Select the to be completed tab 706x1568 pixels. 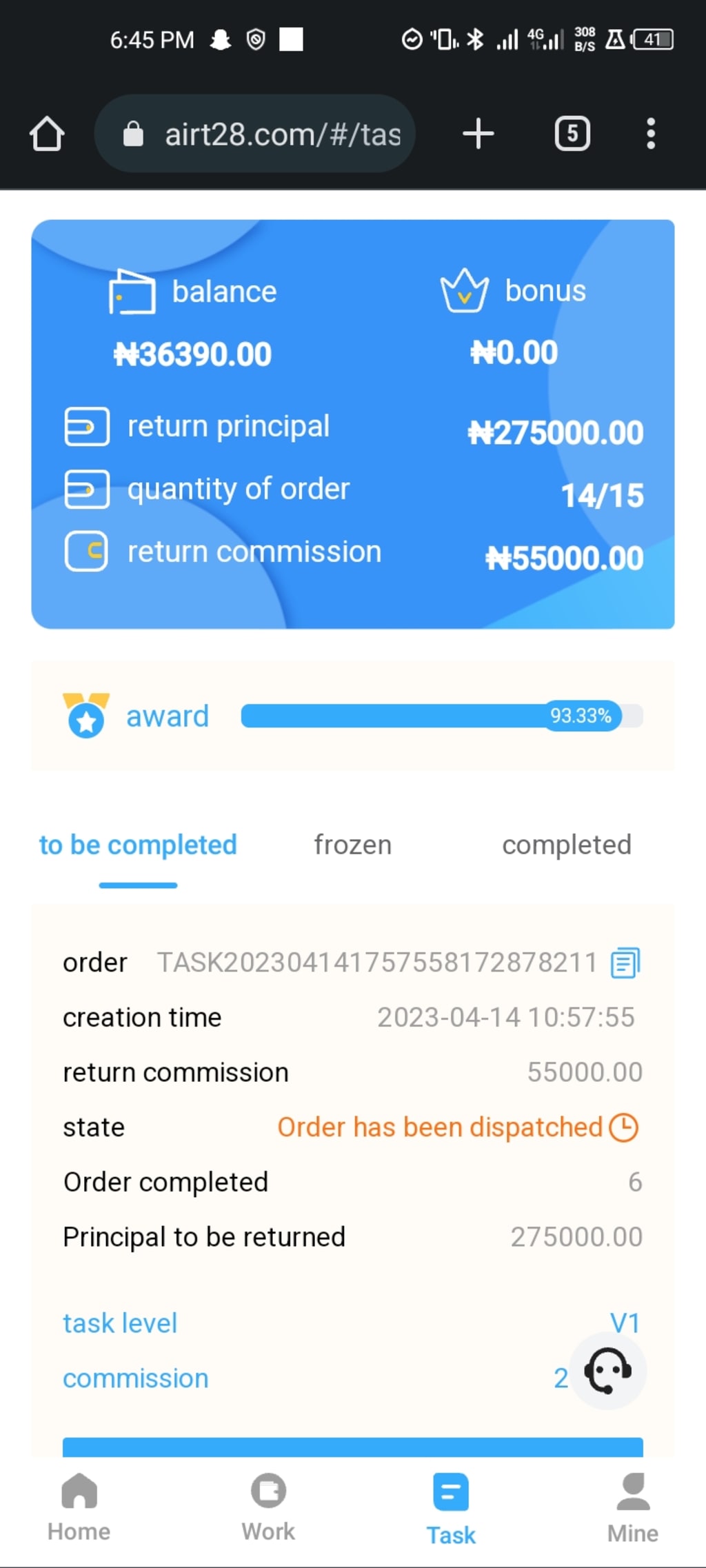pyautogui.click(x=138, y=845)
